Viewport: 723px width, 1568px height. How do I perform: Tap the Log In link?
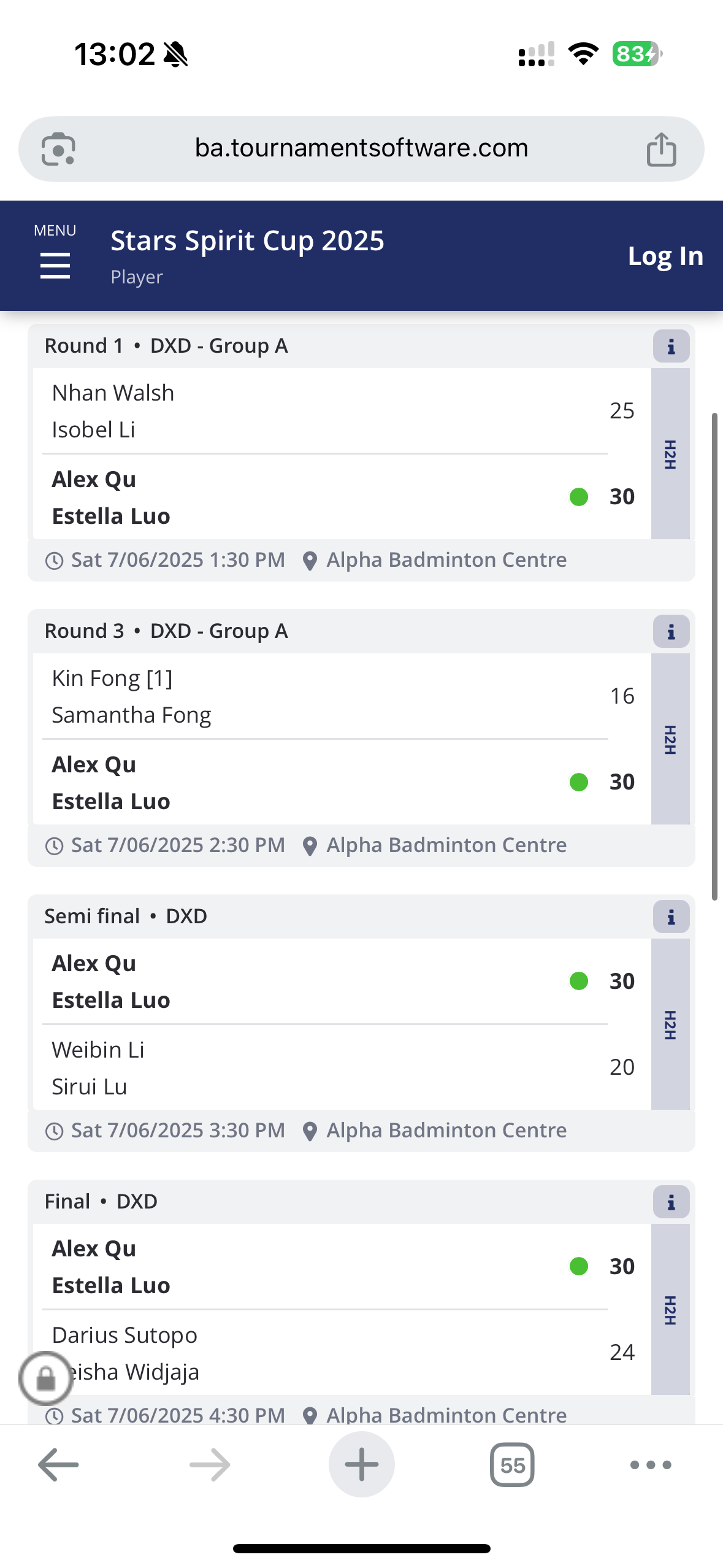tap(665, 256)
